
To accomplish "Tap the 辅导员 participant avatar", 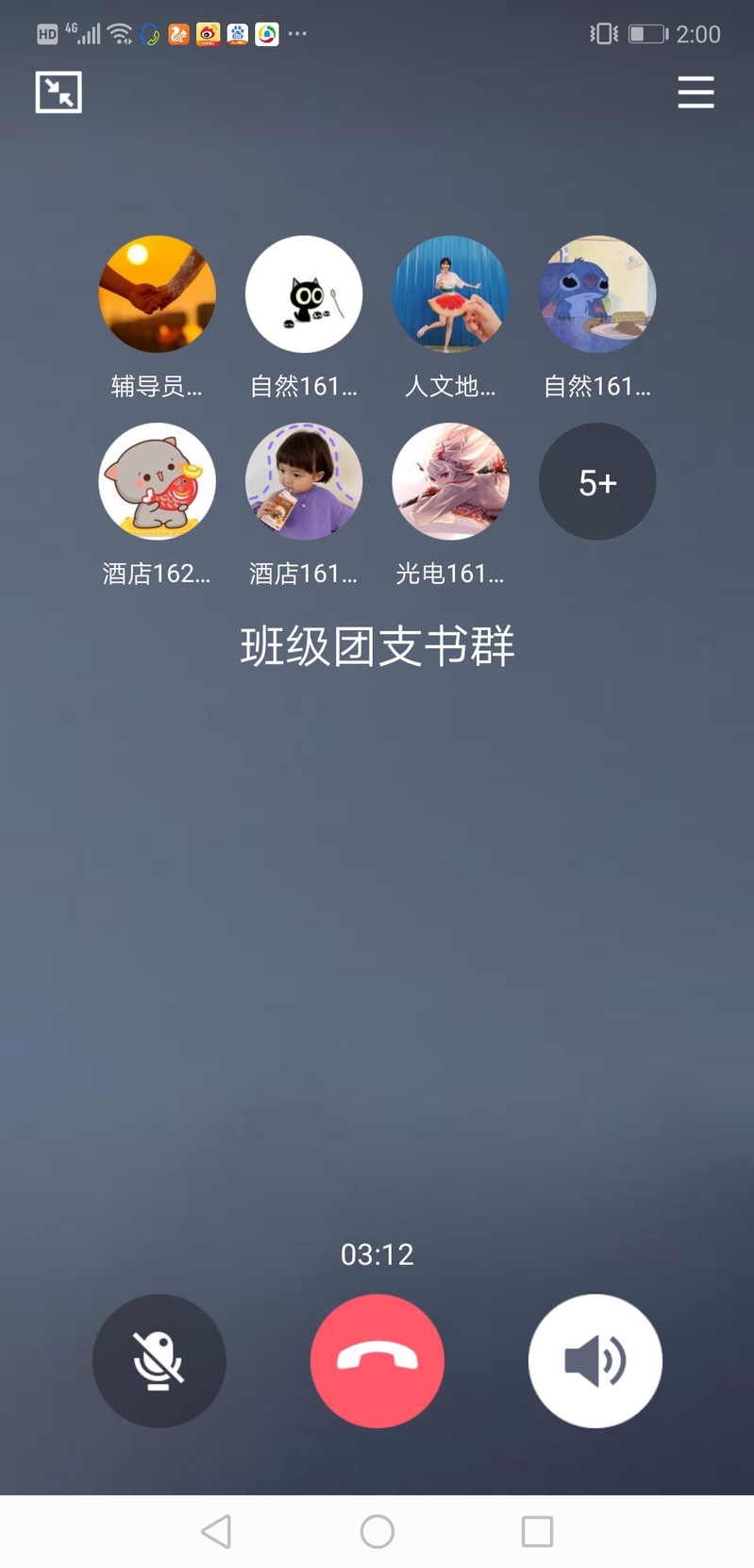I will point(158,294).
